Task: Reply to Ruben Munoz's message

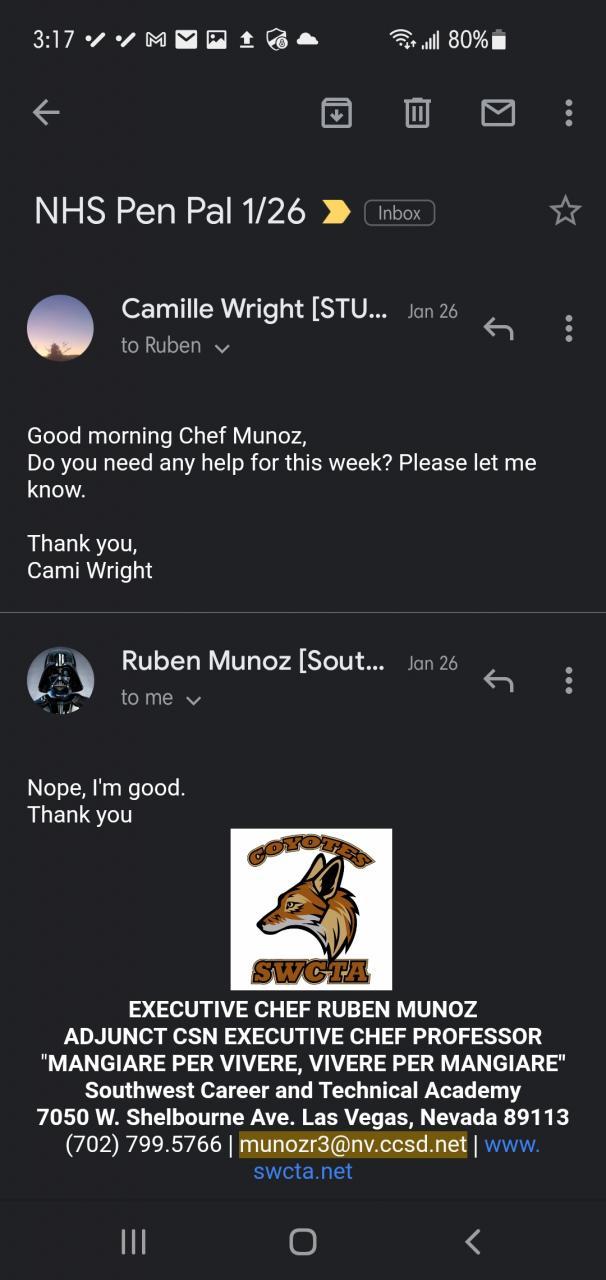Action: pos(498,680)
